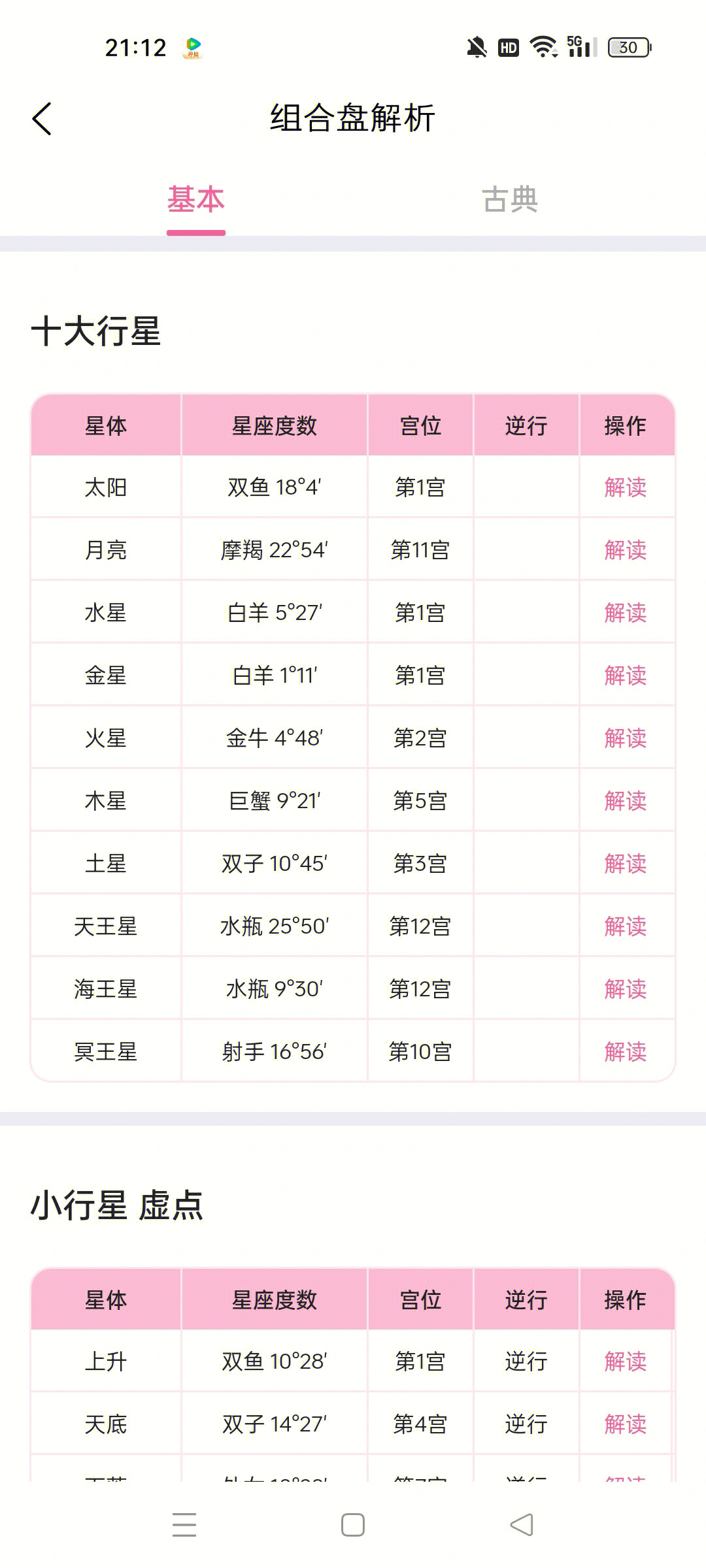Viewport: 706px width, 1568px height.
Task: Open 解读 for 月亮 row
Action: 625,550
